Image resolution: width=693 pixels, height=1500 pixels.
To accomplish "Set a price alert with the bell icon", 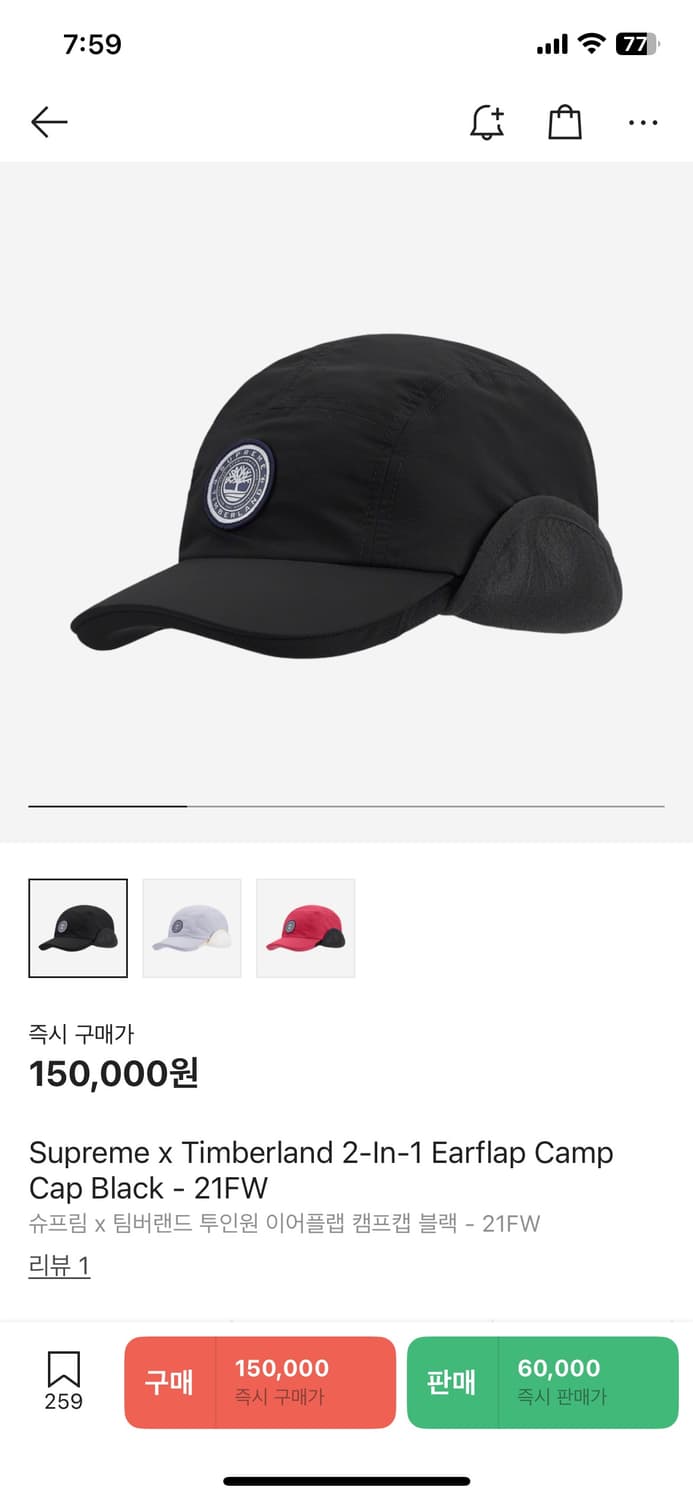I will 487,123.
